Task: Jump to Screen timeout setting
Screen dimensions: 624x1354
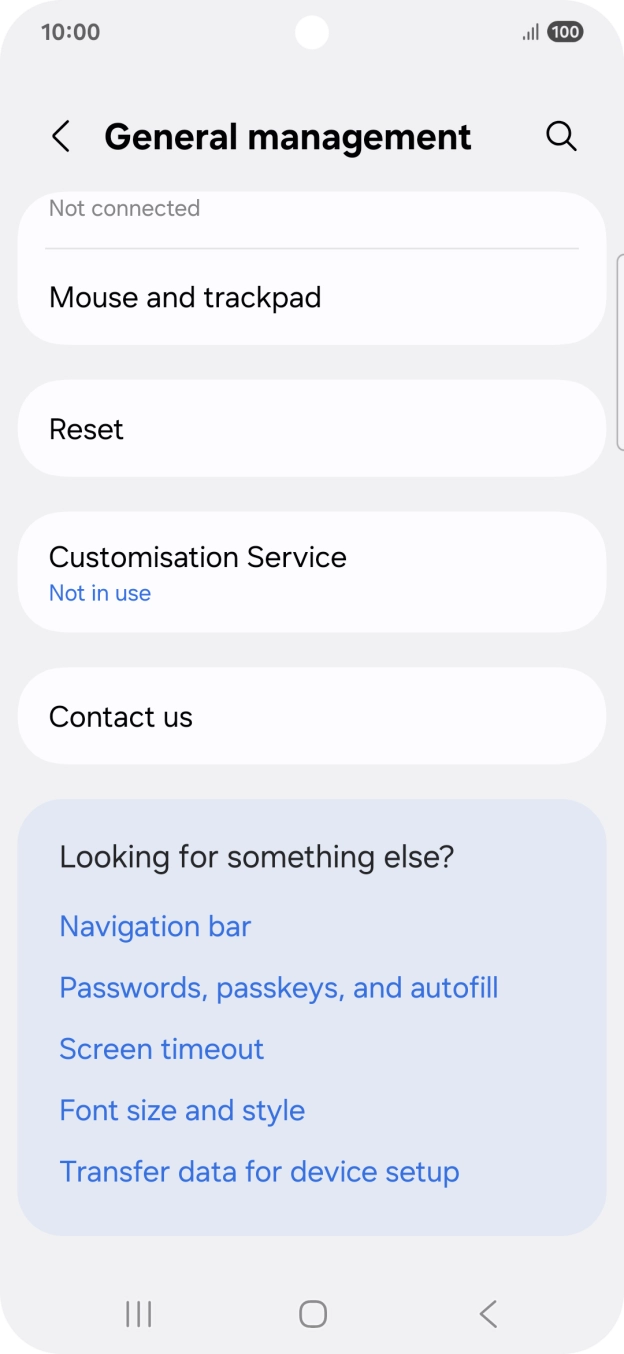Action: [x=161, y=1049]
